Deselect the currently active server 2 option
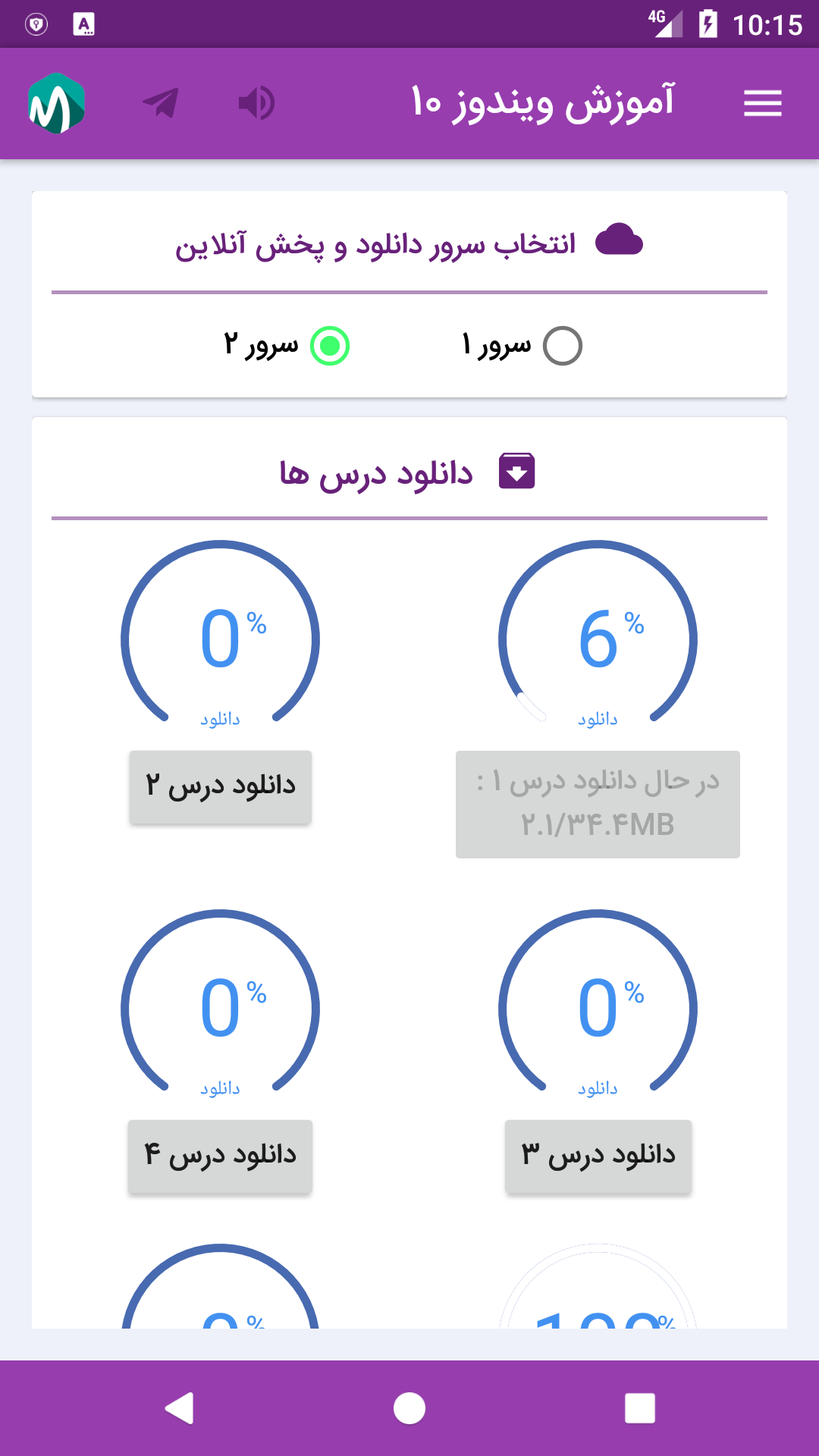Viewport: 819px width, 1456px height. [x=328, y=345]
